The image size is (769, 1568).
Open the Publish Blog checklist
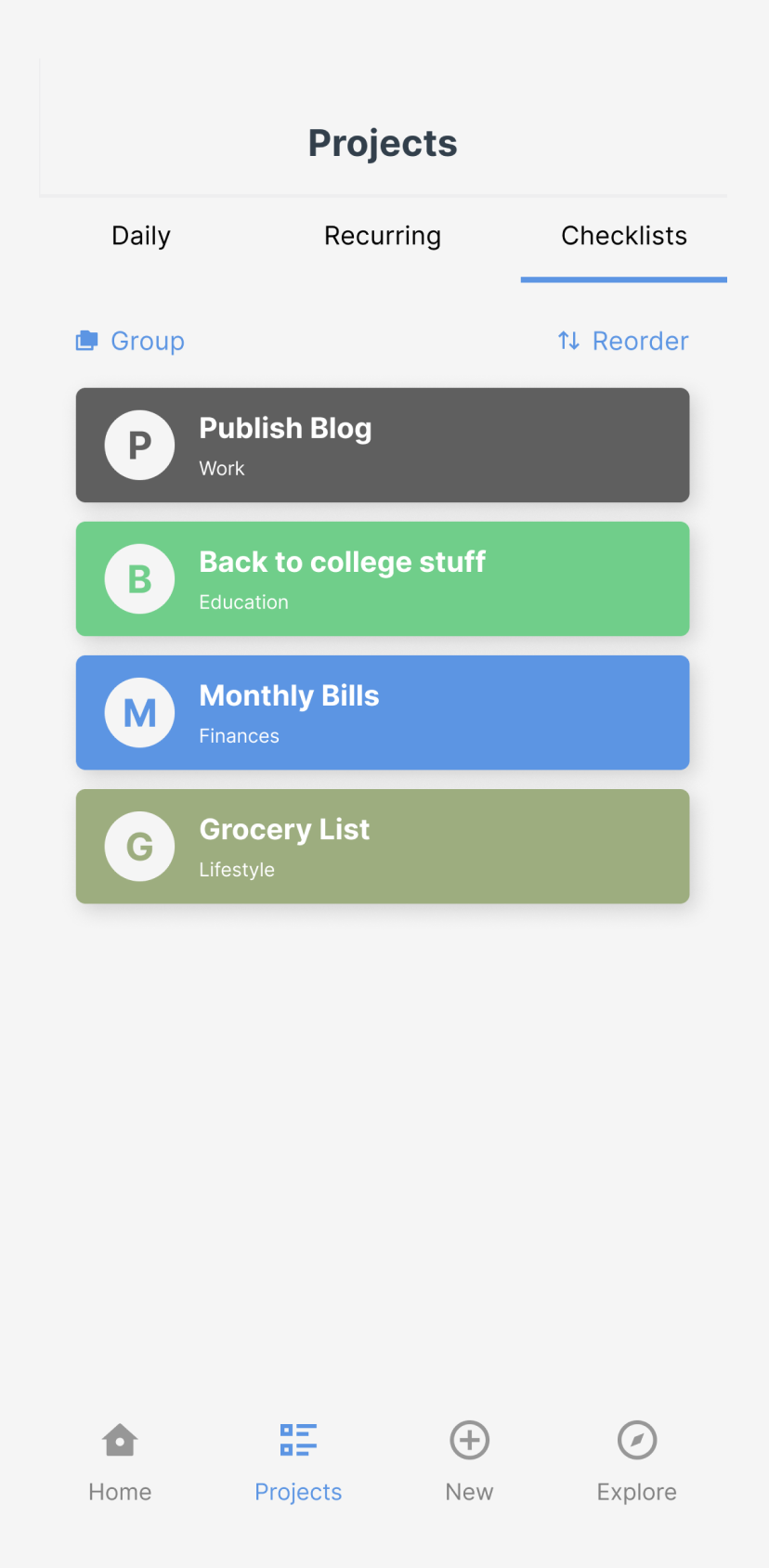pos(383,446)
